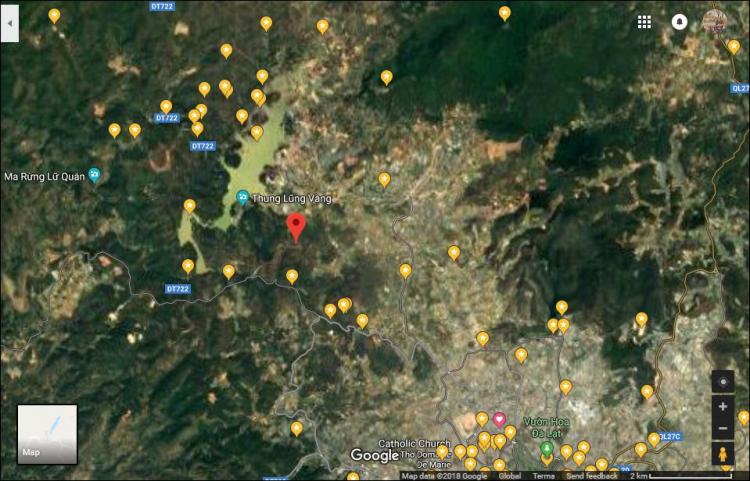Switch to Map view thumbnail
The image size is (750, 481).
[47, 434]
